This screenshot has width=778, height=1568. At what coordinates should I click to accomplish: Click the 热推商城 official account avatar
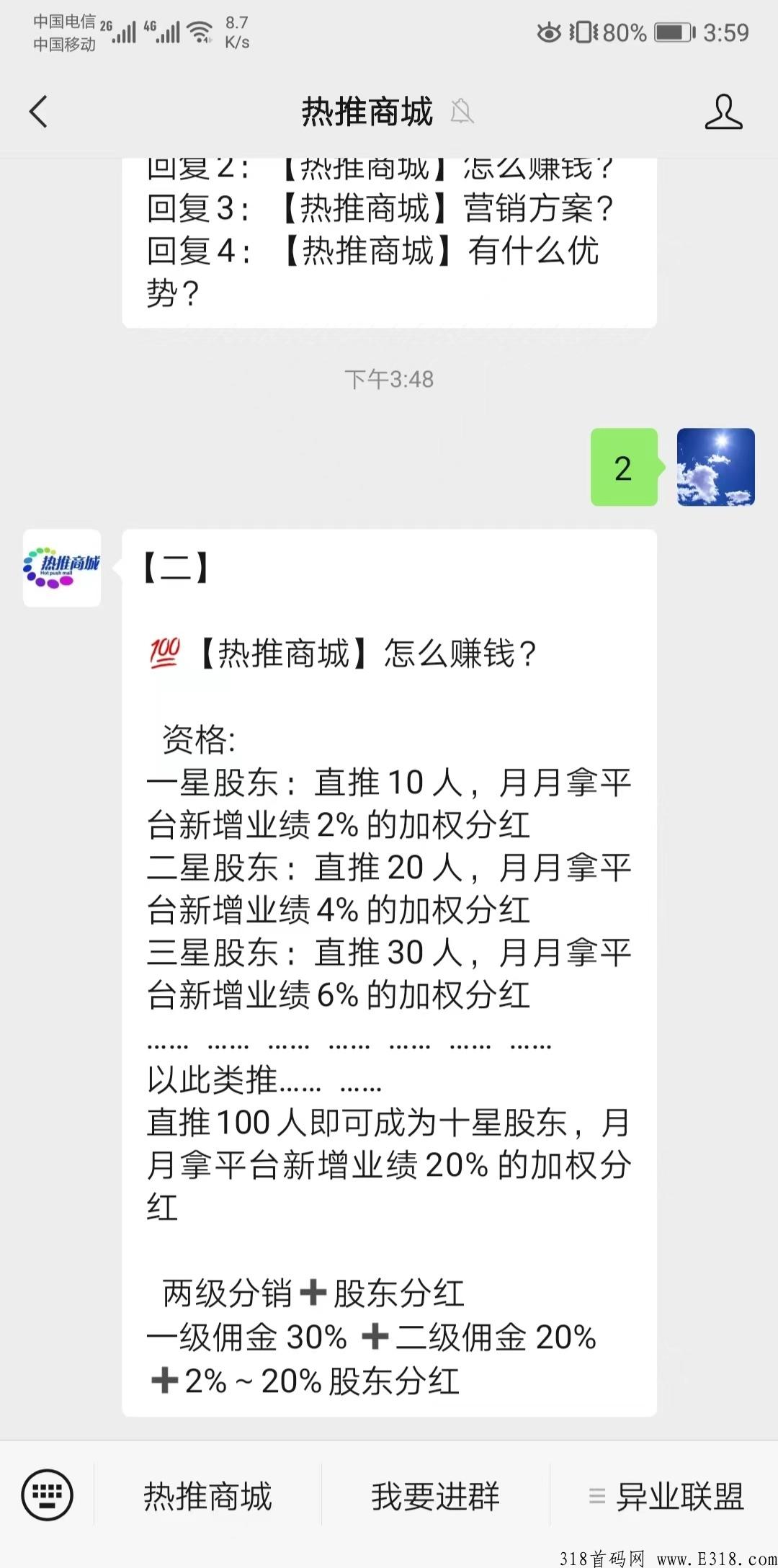click(61, 567)
